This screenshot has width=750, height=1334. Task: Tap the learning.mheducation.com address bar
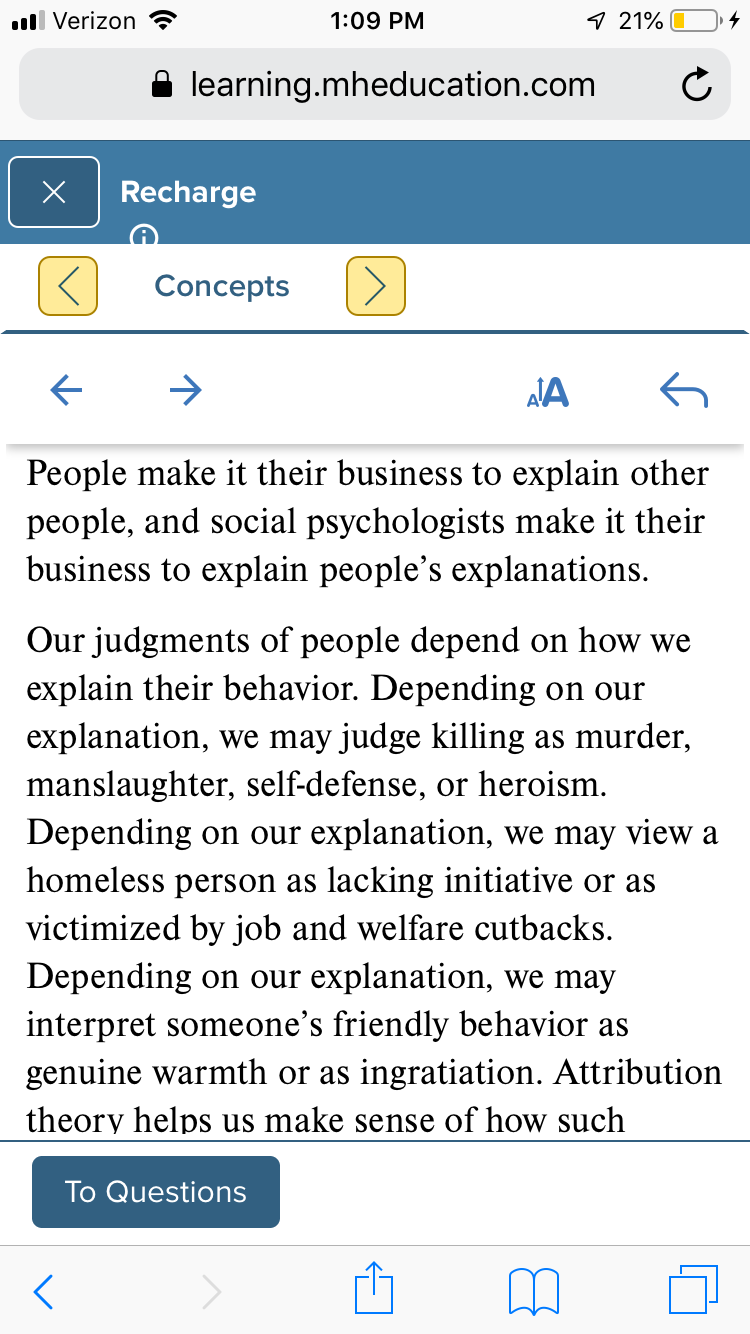pos(374,85)
